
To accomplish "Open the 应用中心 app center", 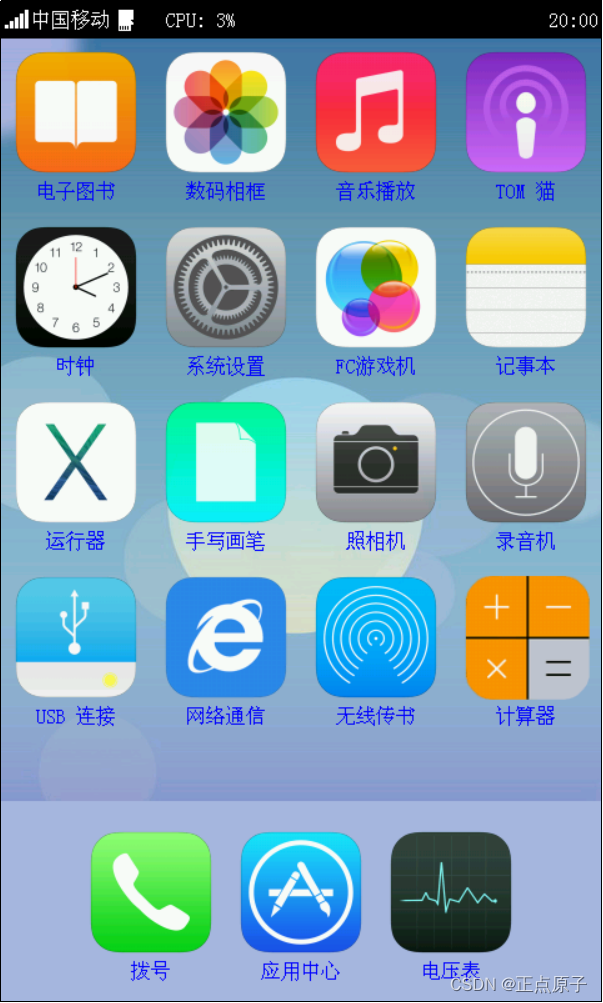I will [301, 892].
